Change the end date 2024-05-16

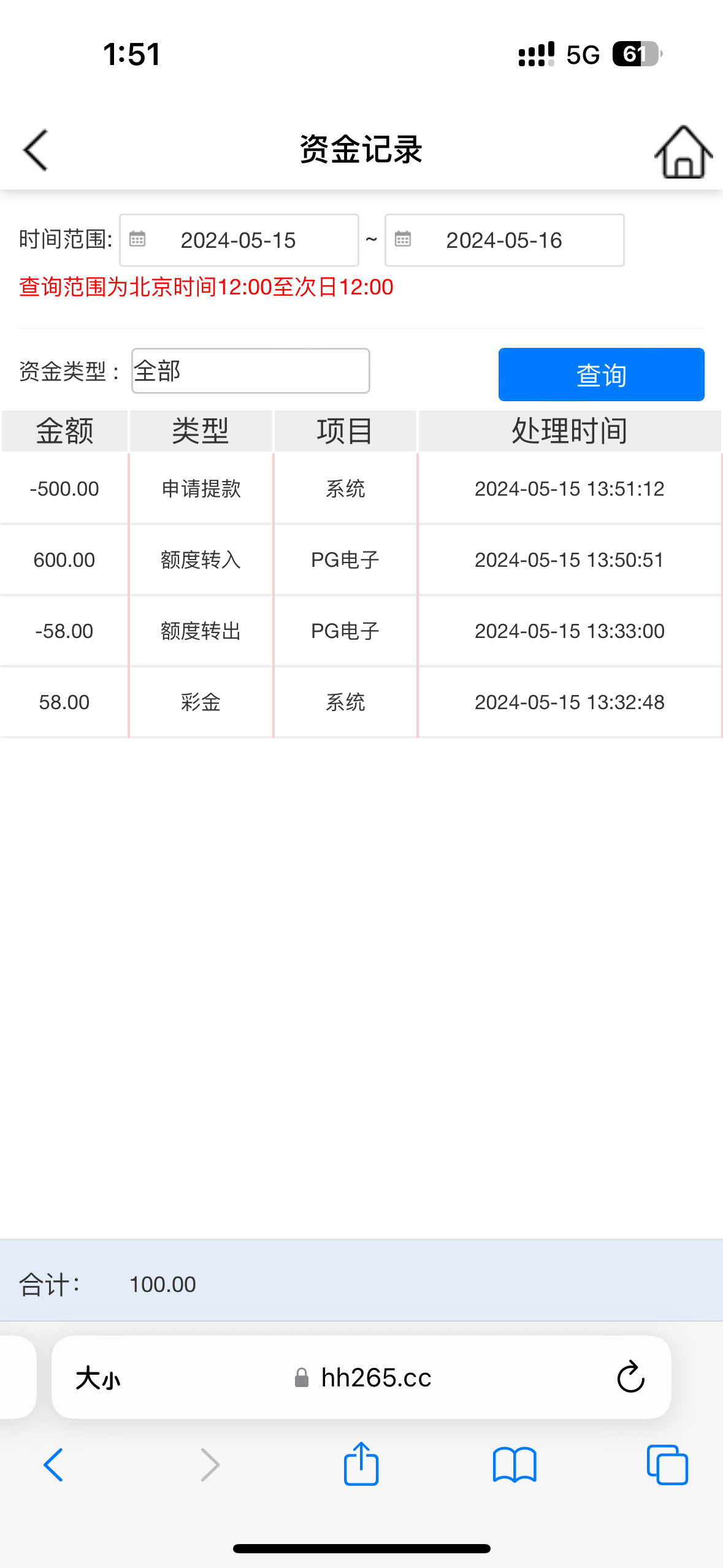pos(504,240)
